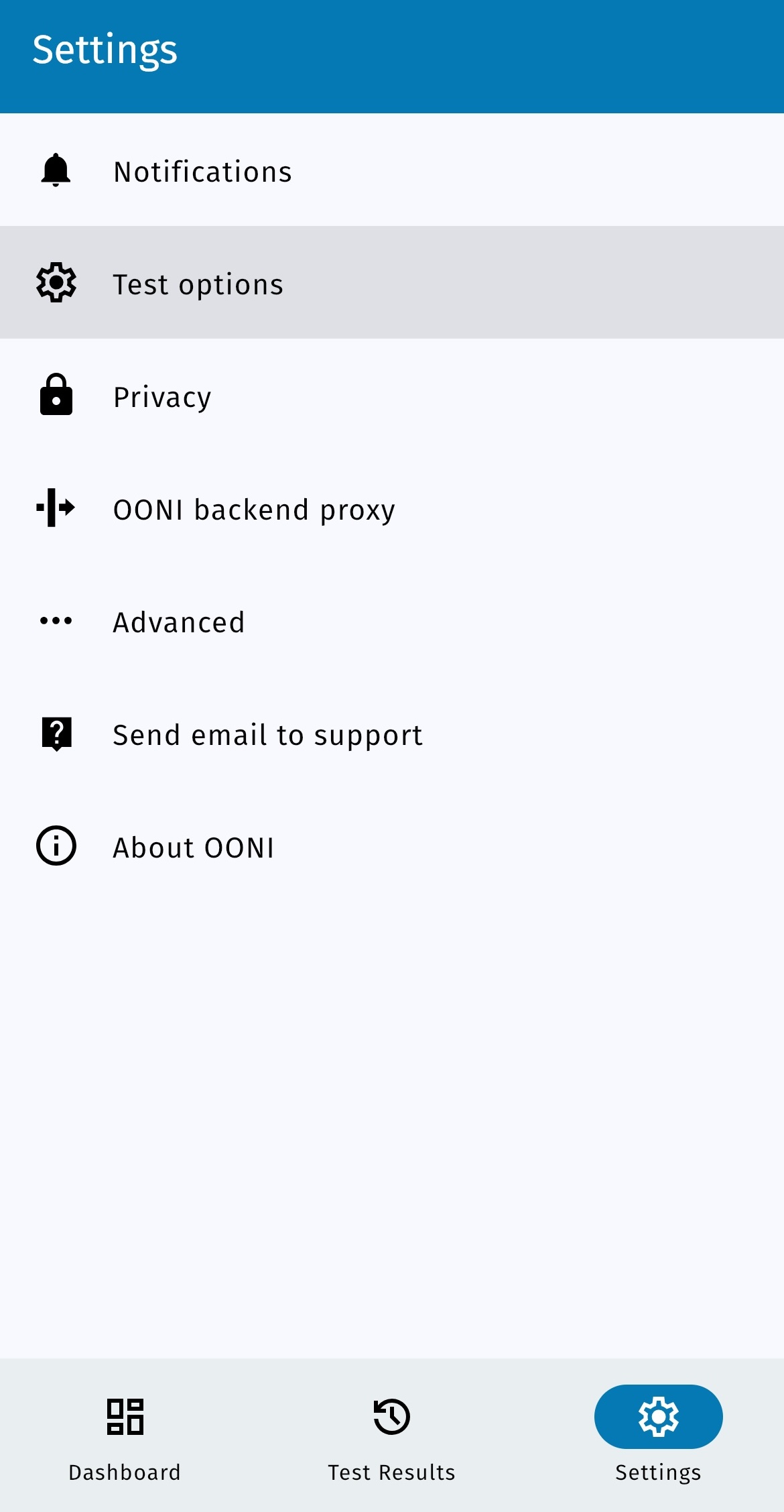Tap the Settings tab in bottom navigation

pos(658,1436)
